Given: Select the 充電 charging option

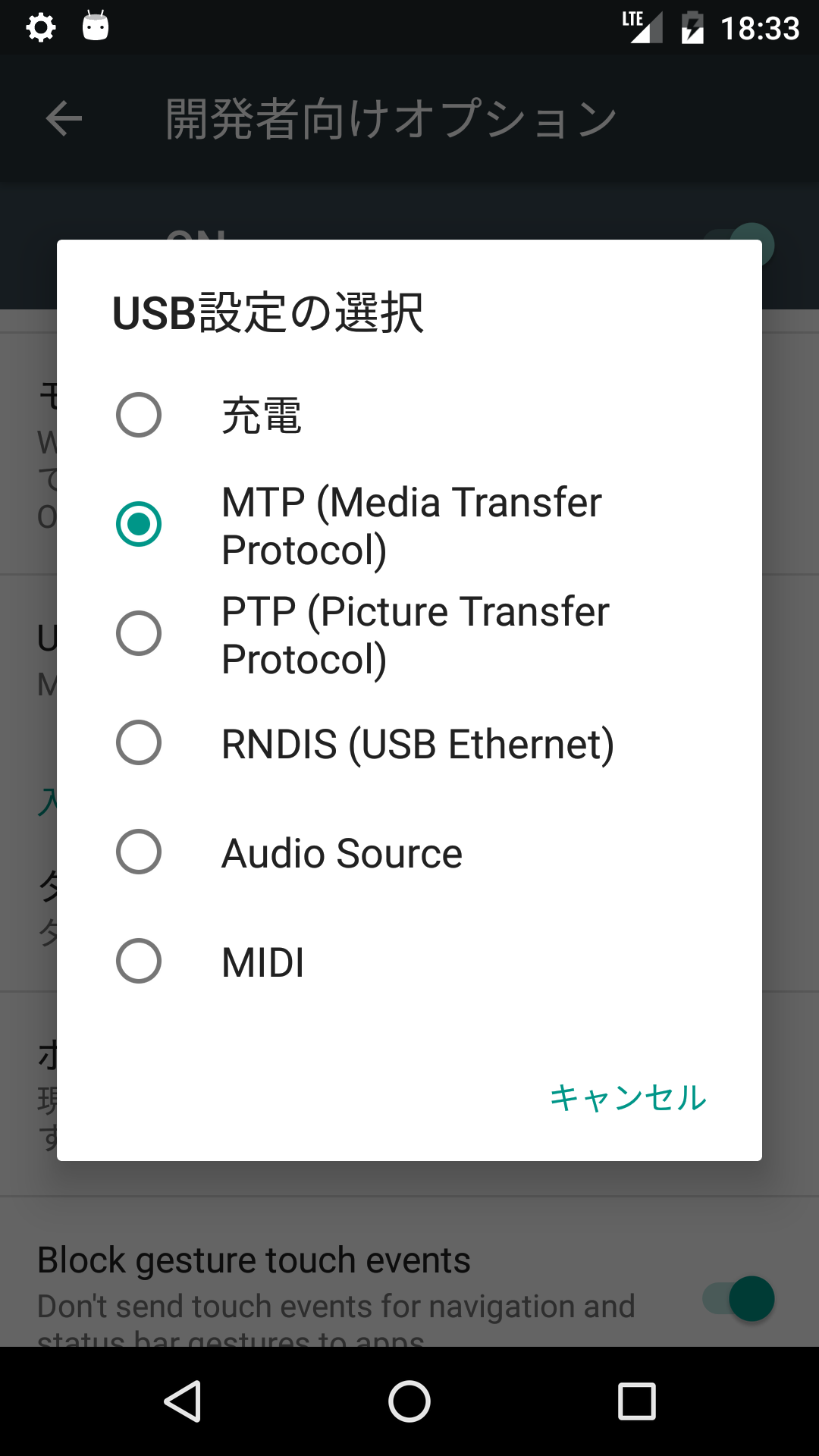Looking at the screenshot, I should coord(409,415).
